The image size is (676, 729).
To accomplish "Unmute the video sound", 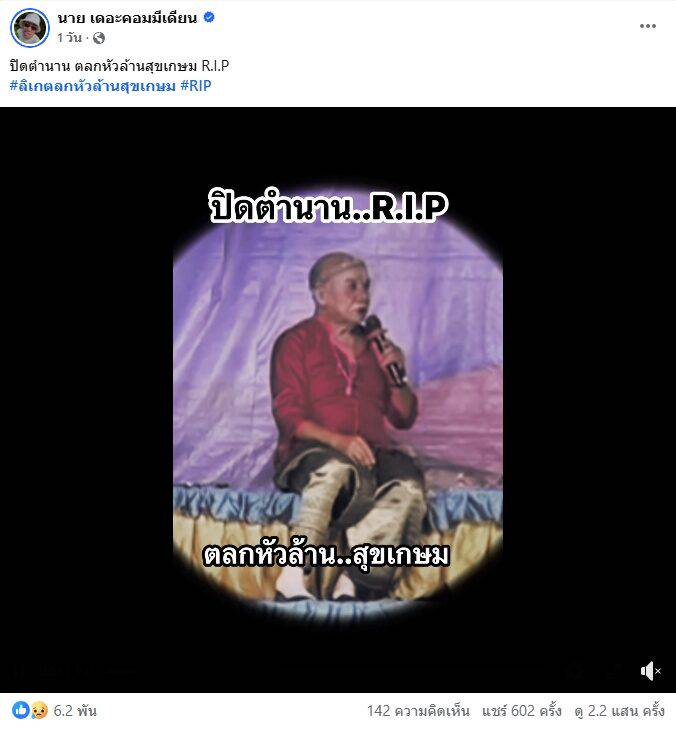I will [x=651, y=671].
